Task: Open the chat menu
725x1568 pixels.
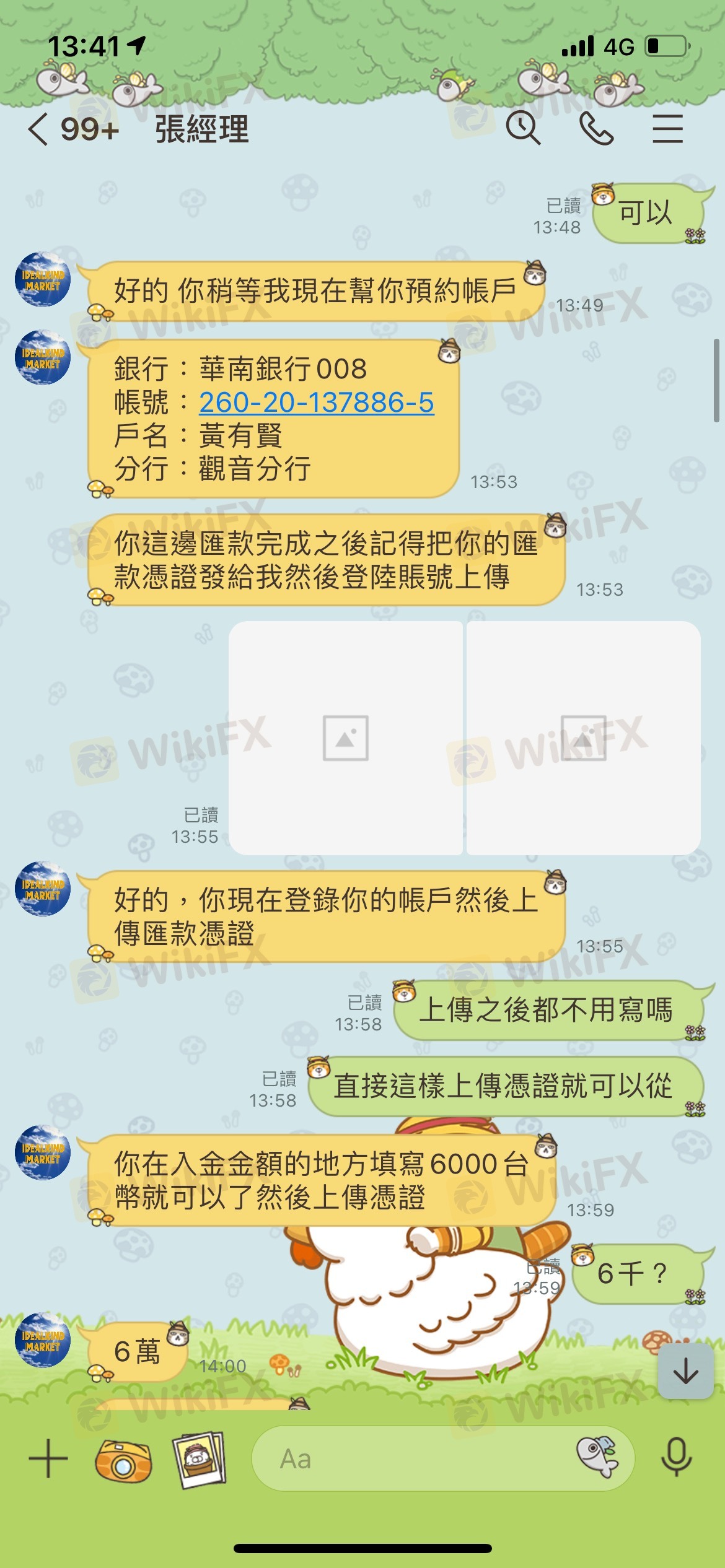Action: coord(667,129)
